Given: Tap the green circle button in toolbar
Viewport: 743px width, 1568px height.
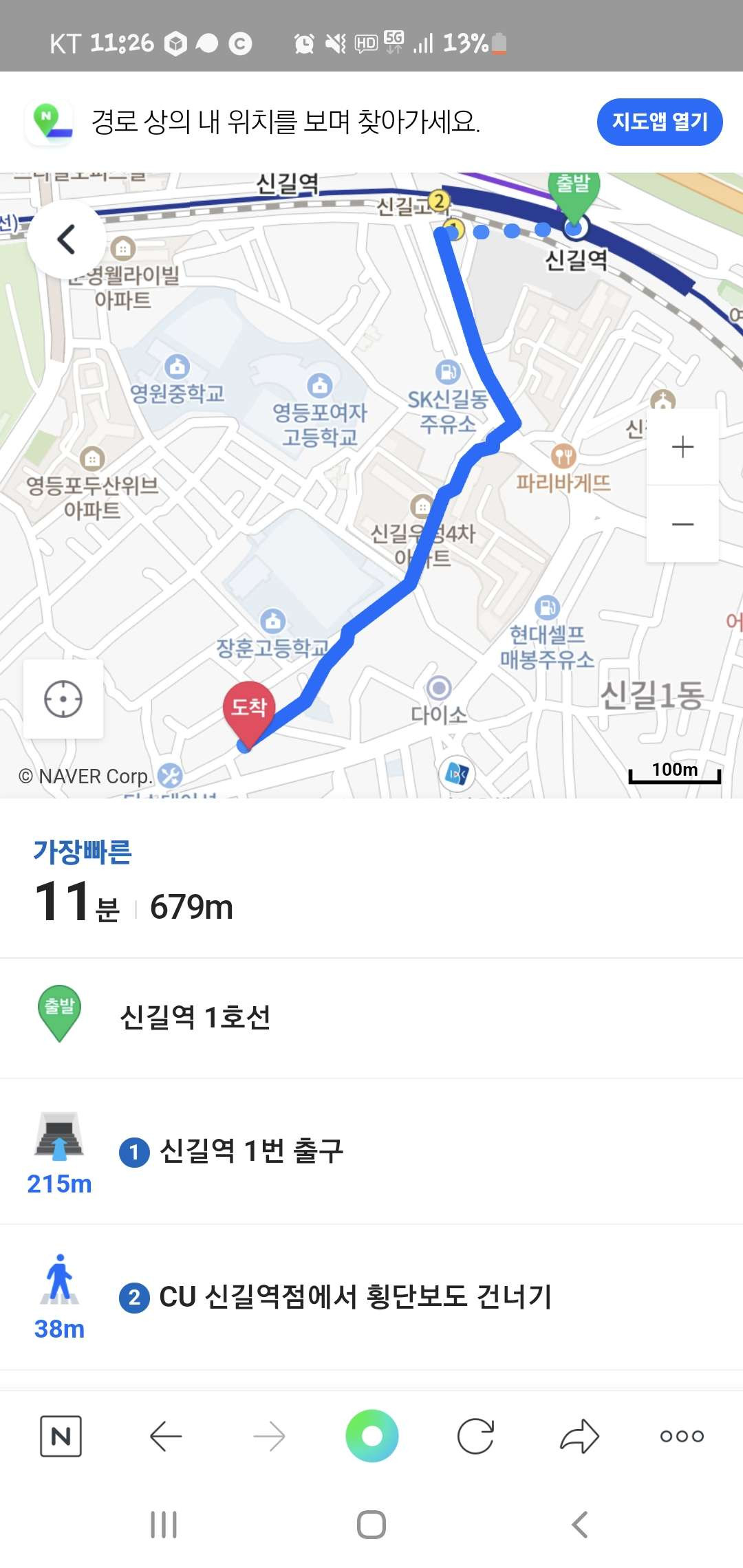Looking at the screenshot, I should tap(371, 1436).
